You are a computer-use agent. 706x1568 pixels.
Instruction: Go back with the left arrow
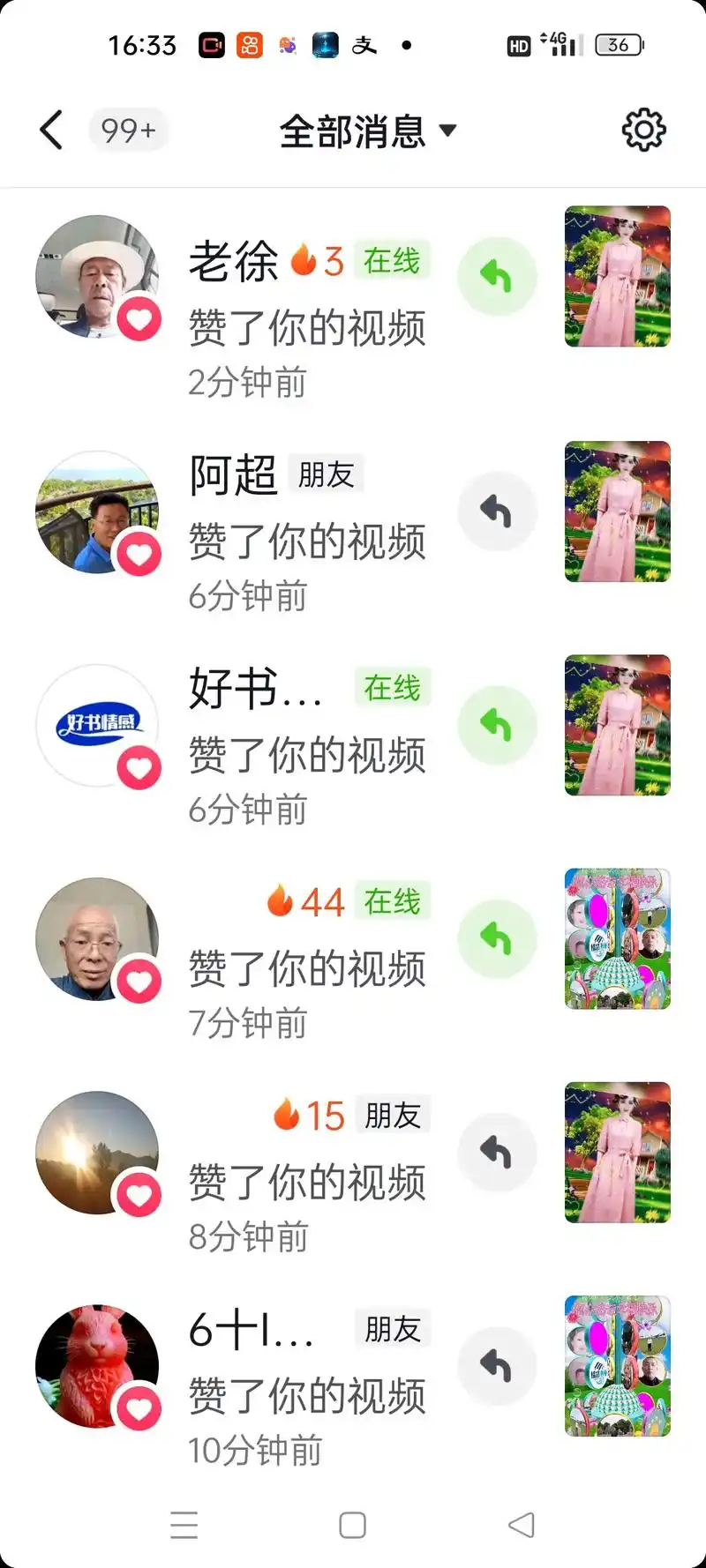(x=50, y=128)
